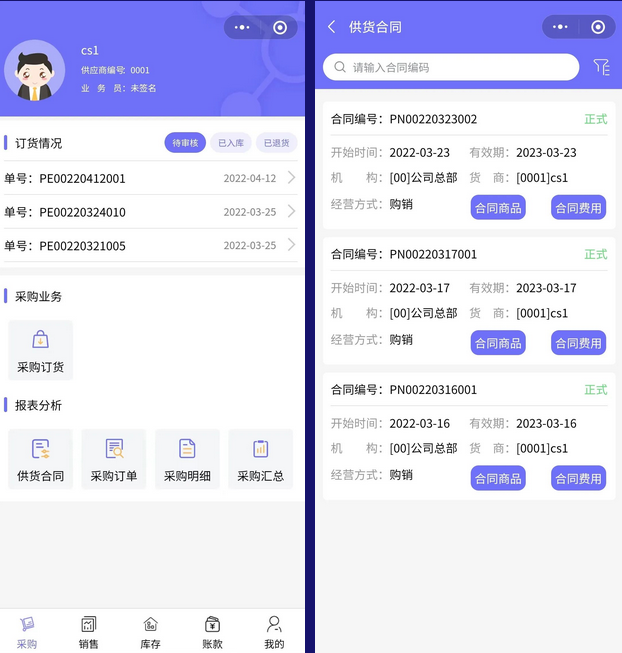This screenshot has height=653, width=622.
Task: Tap the 请输入合同编码 search field
Action: point(450,67)
